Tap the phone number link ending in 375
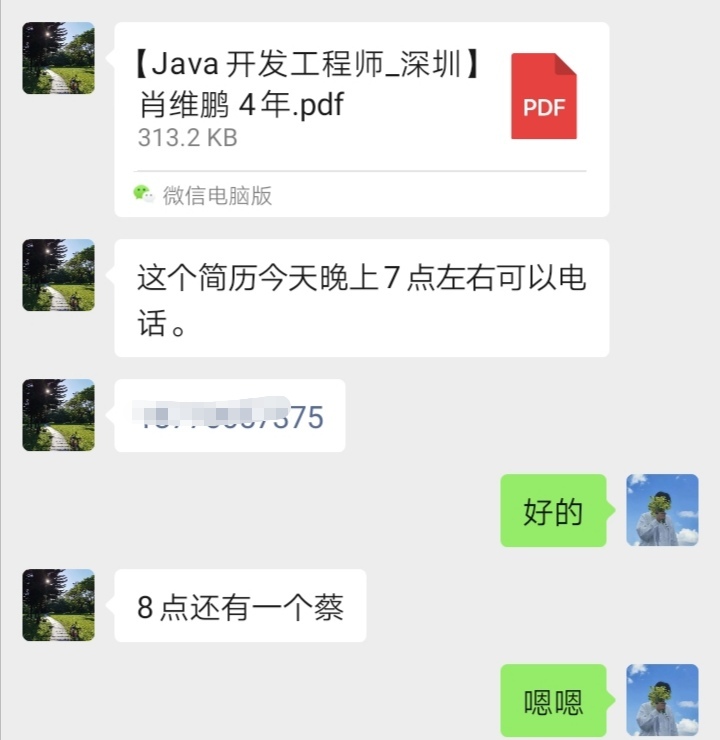Viewport: 720px width, 740px height. pyautogui.click(x=231, y=416)
